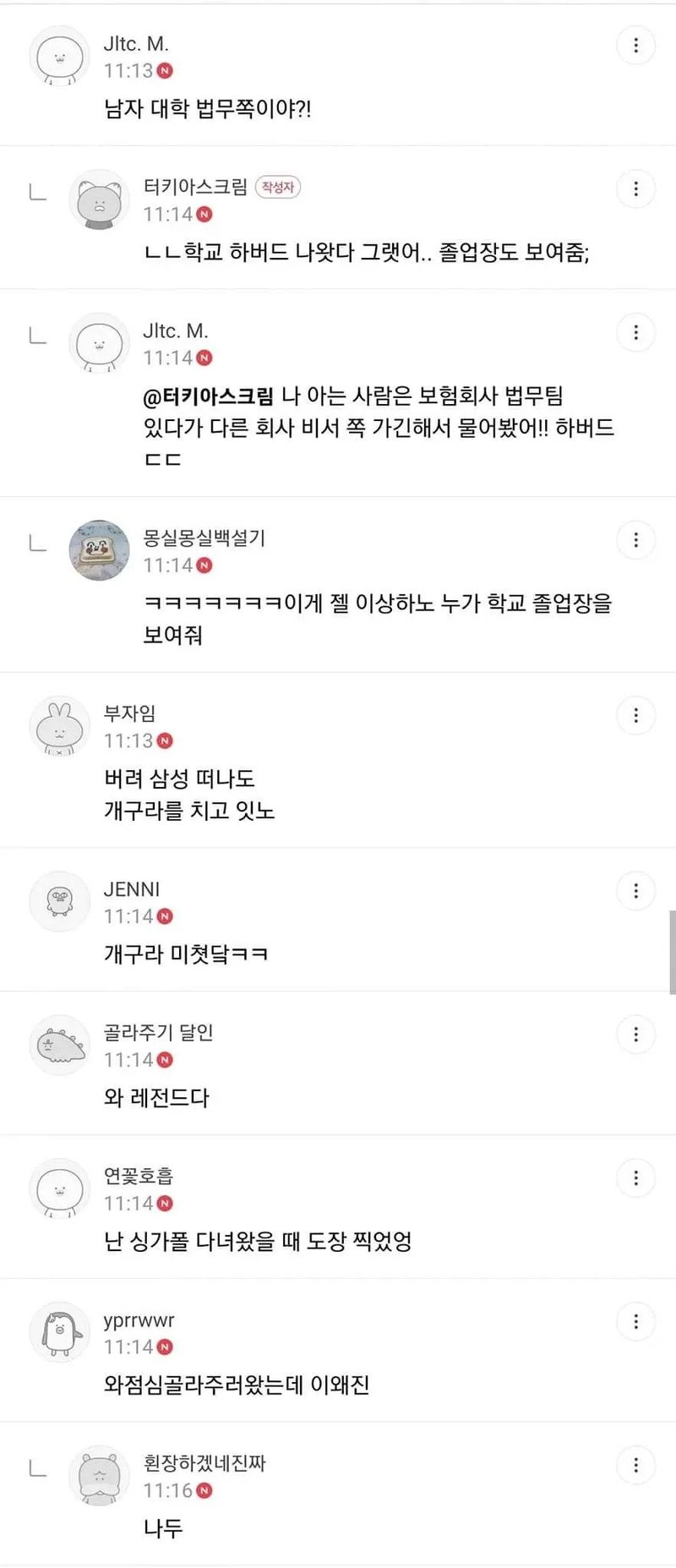Click yprrwwr's bird avatar

tap(59, 1333)
